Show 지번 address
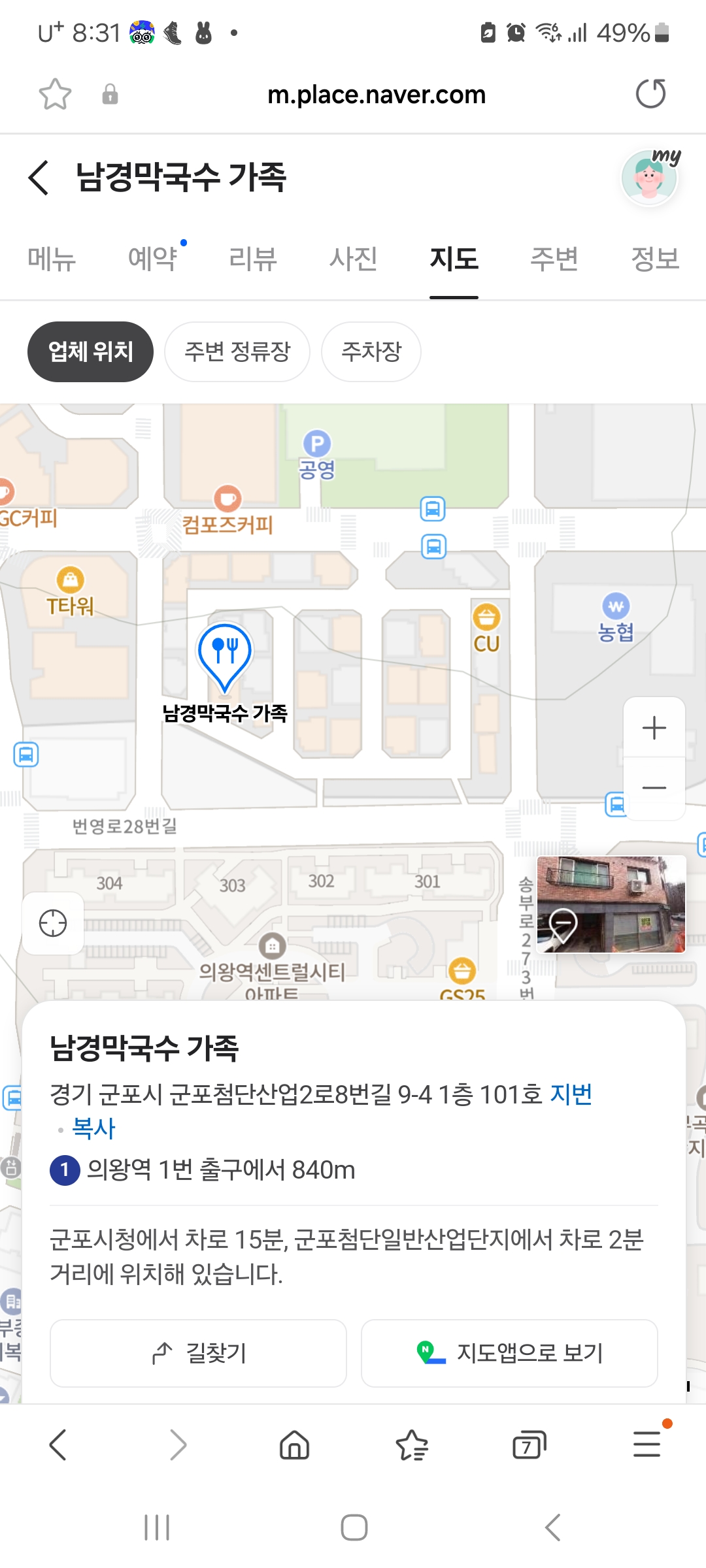Viewport: 706px width, 1568px height. (571, 1094)
